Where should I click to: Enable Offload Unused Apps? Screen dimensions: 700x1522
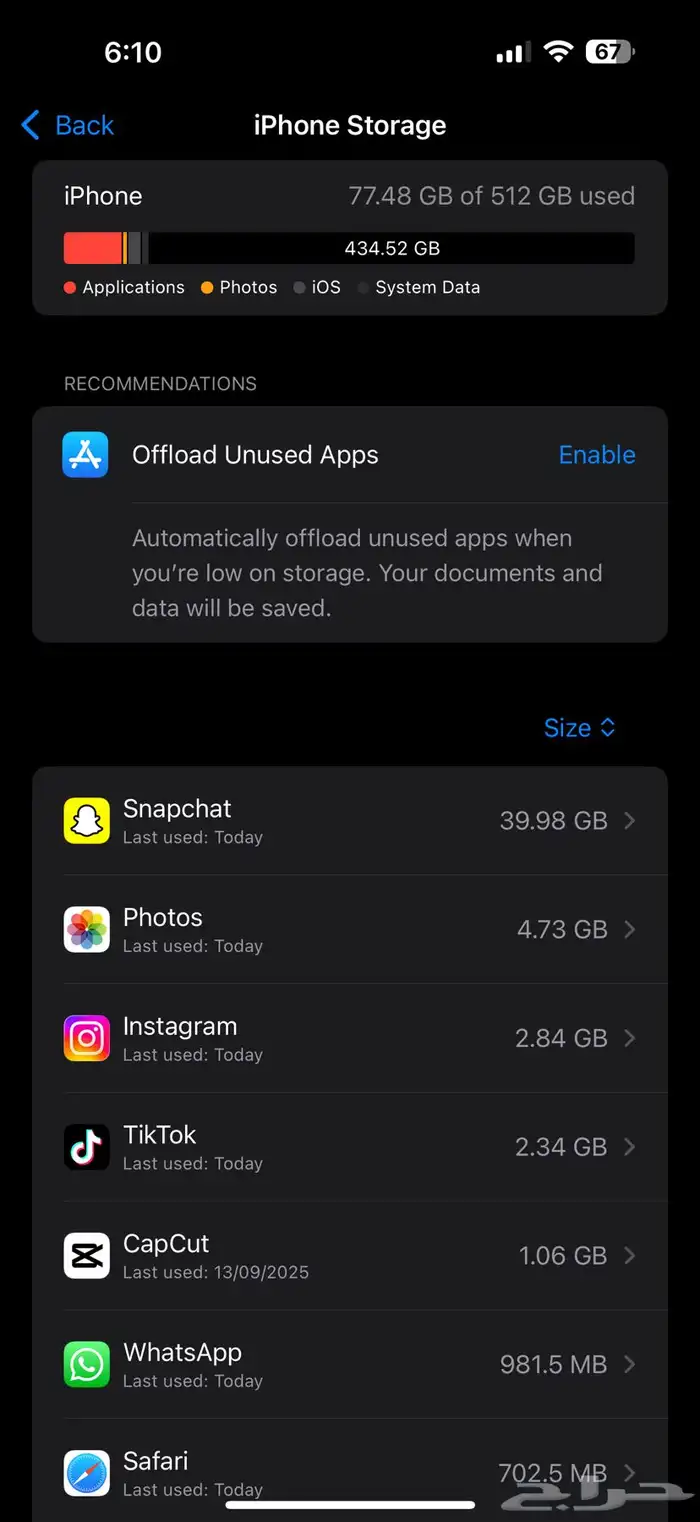[596, 455]
